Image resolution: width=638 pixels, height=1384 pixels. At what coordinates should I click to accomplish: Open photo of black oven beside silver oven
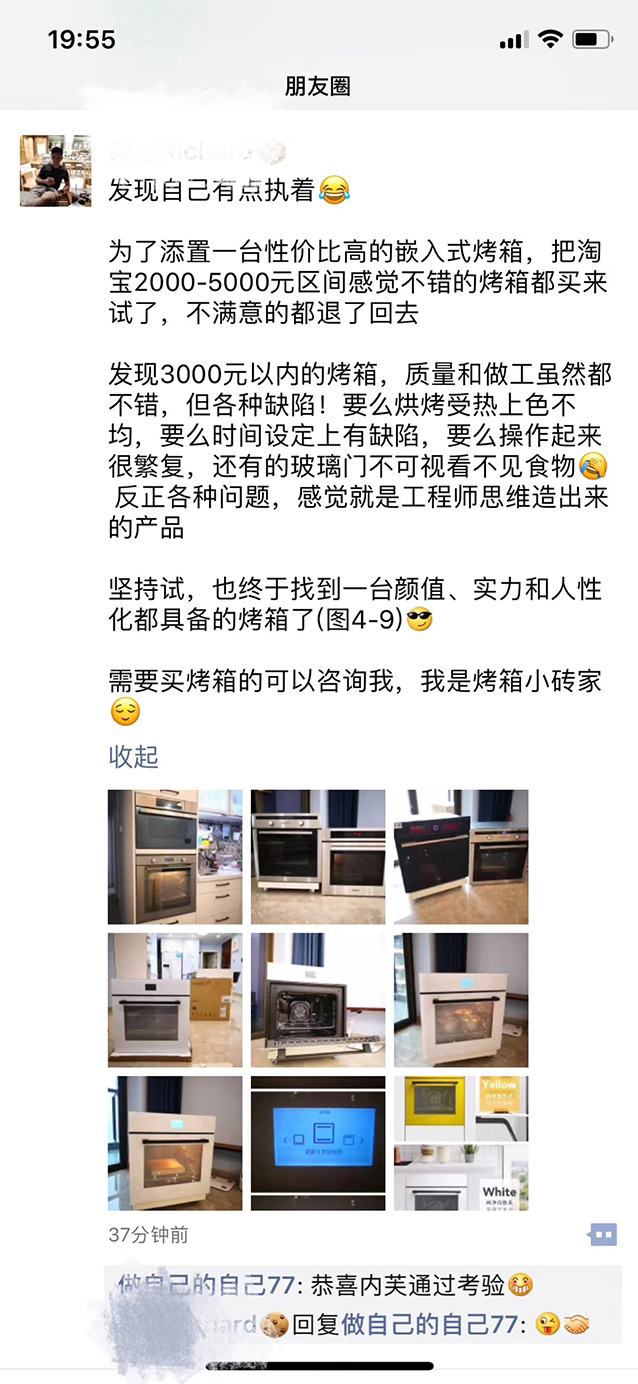coord(461,857)
